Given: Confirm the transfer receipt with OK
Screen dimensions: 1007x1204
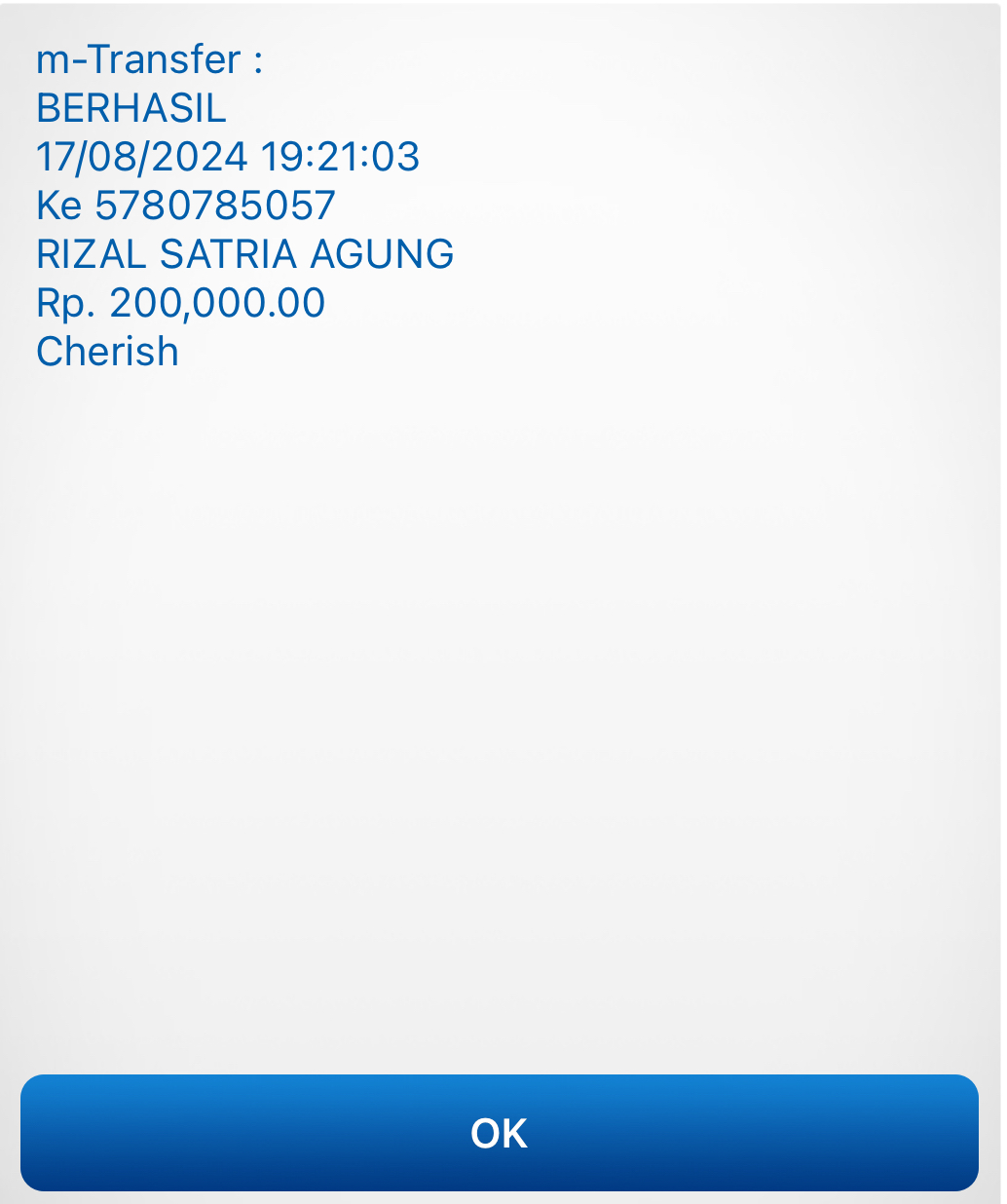Looking at the screenshot, I should click(x=499, y=1133).
